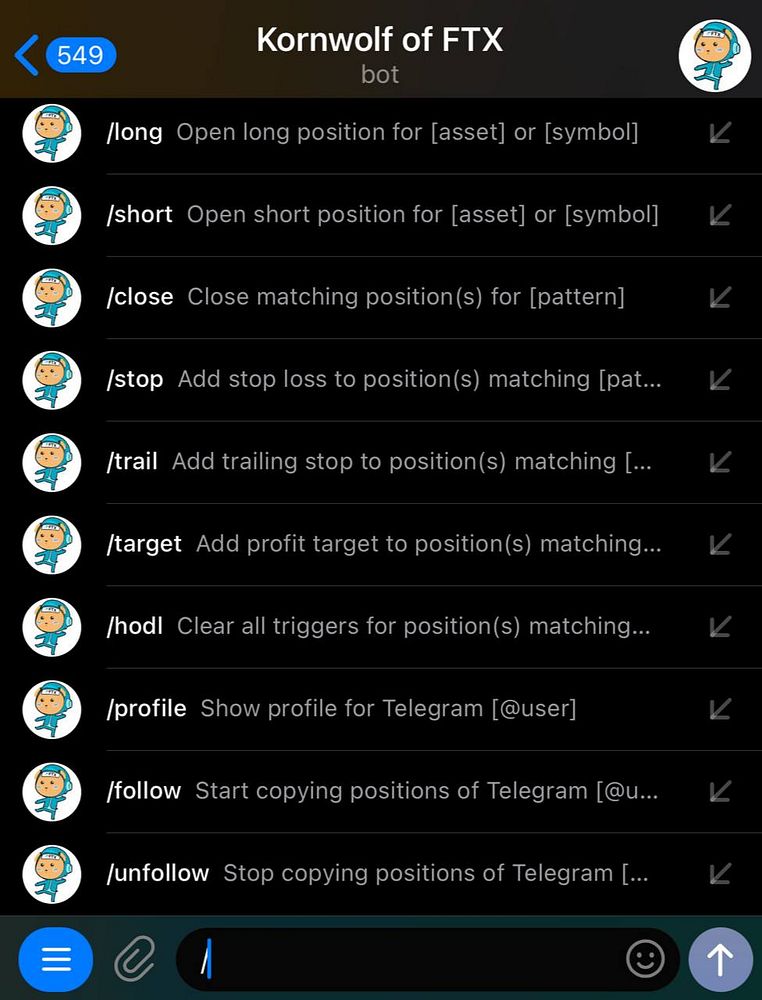The width and height of the screenshot is (762, 1000).
Task: Attach a file with the paperclip
Action: [135, 960]
